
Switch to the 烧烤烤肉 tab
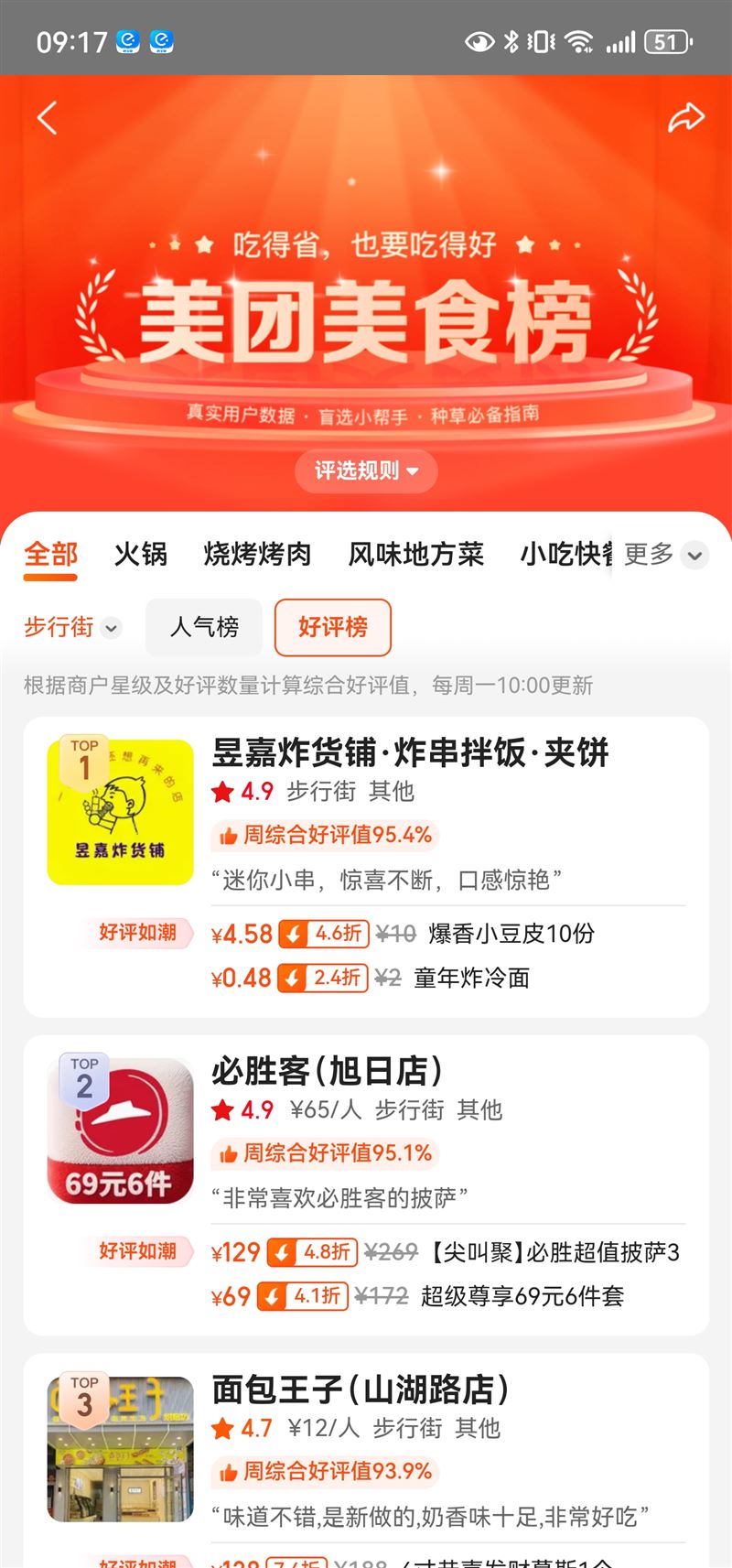point(257,554)
